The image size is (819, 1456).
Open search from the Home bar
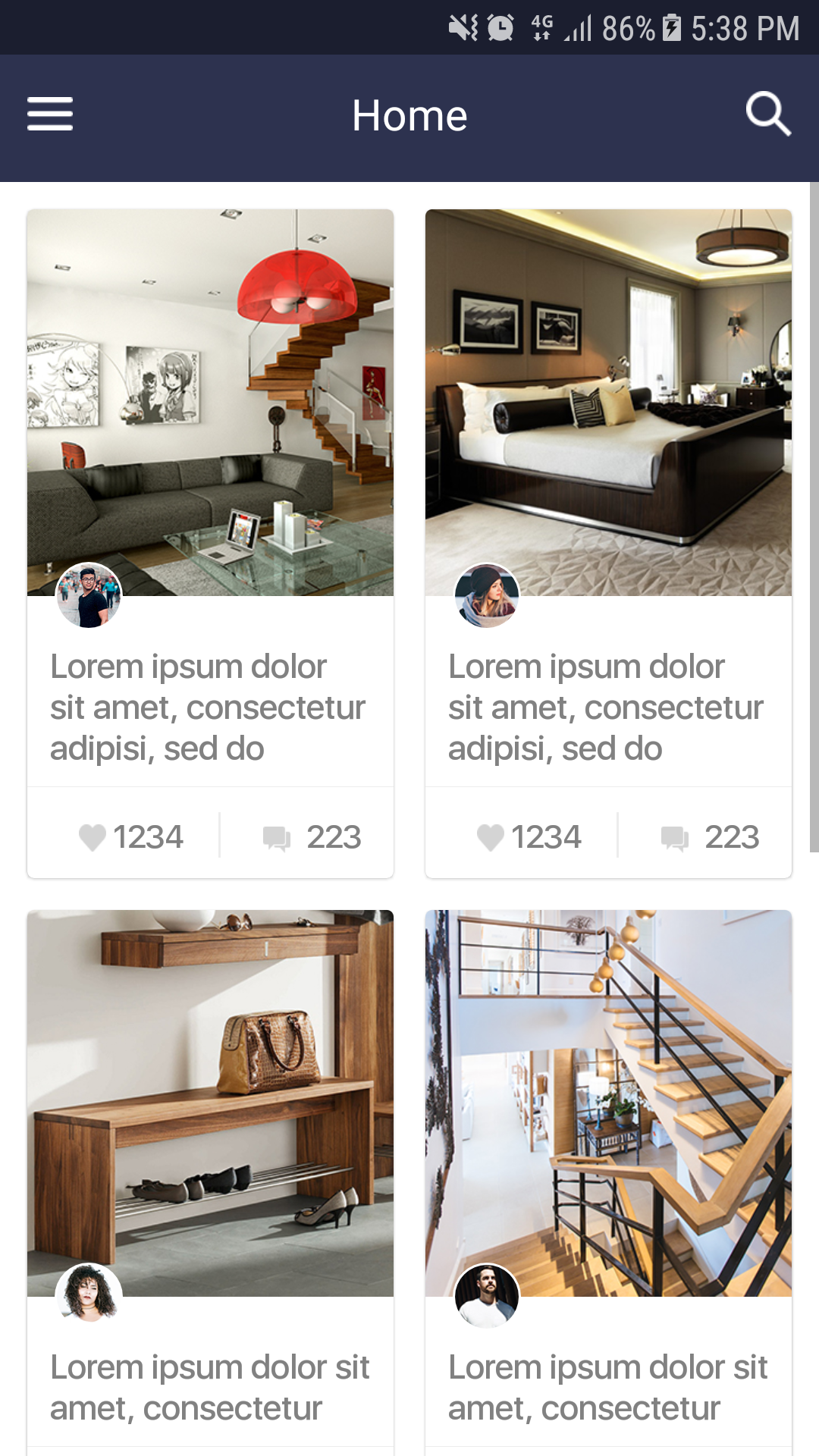pos(768,114)
